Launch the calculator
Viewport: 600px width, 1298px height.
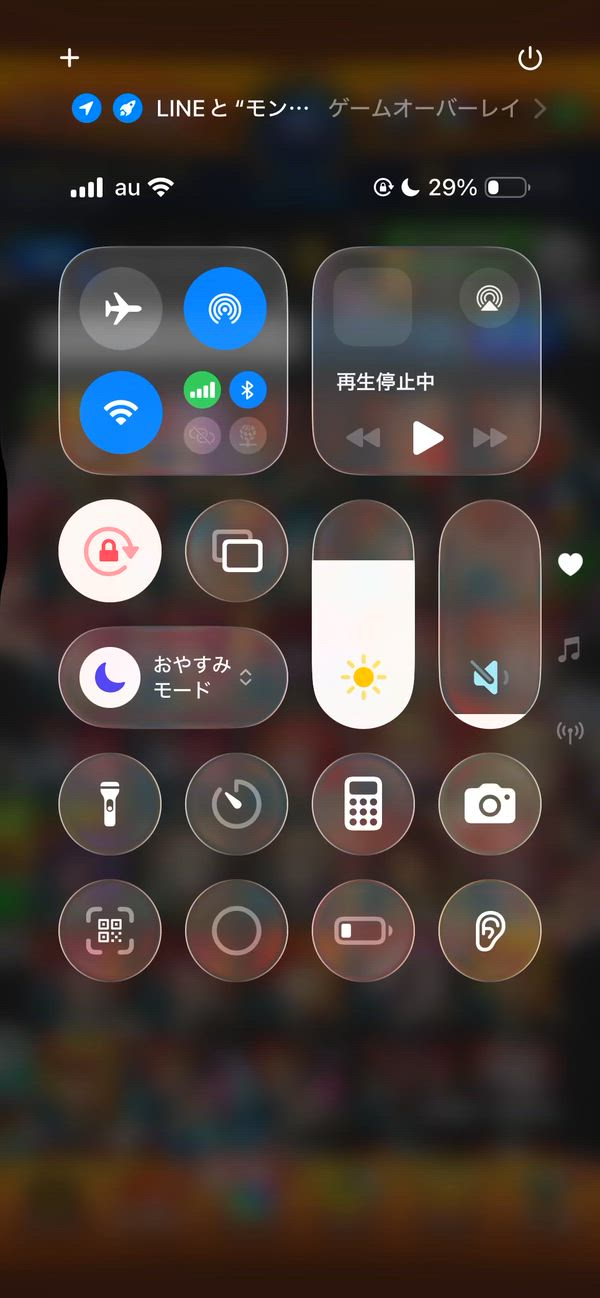[x=363, y=804]
